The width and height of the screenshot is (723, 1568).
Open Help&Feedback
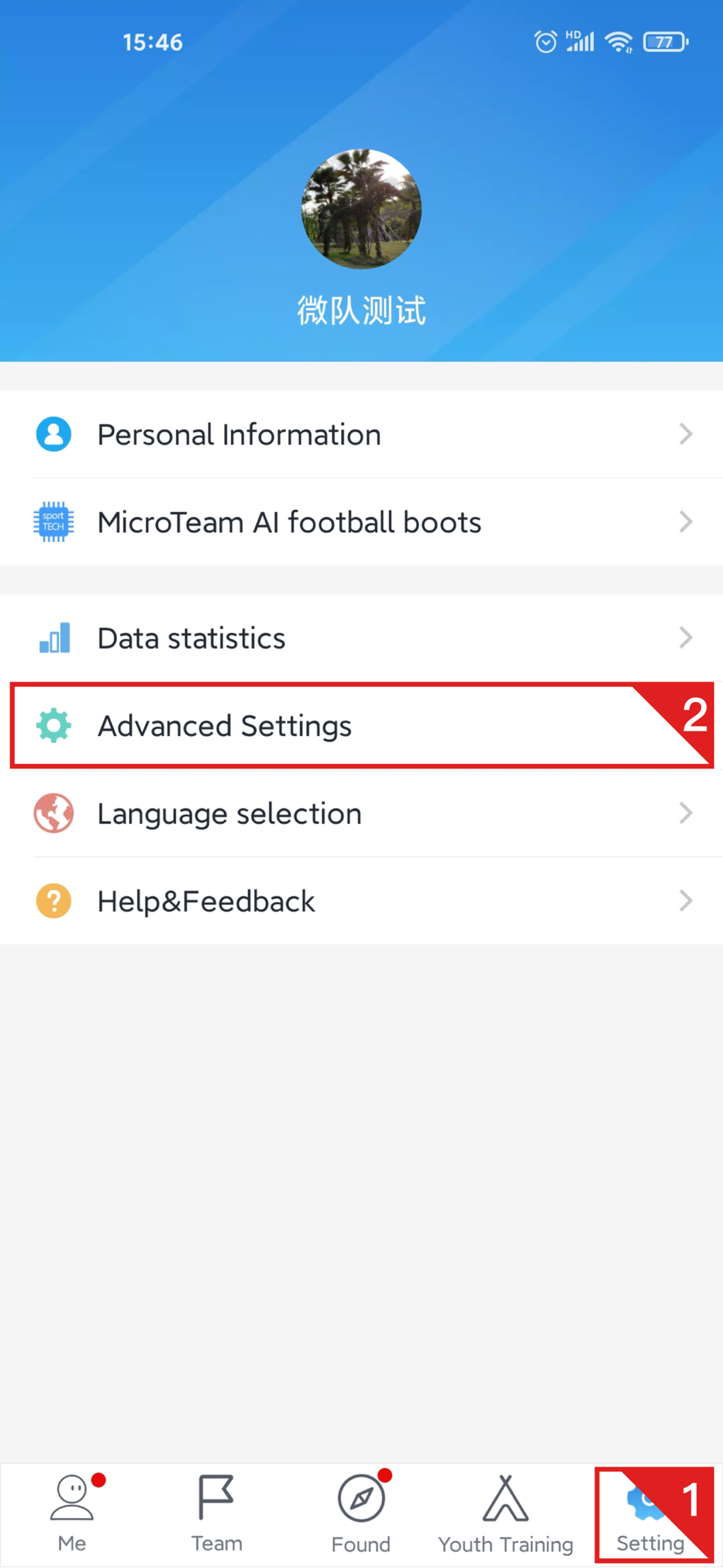point(361,901)
